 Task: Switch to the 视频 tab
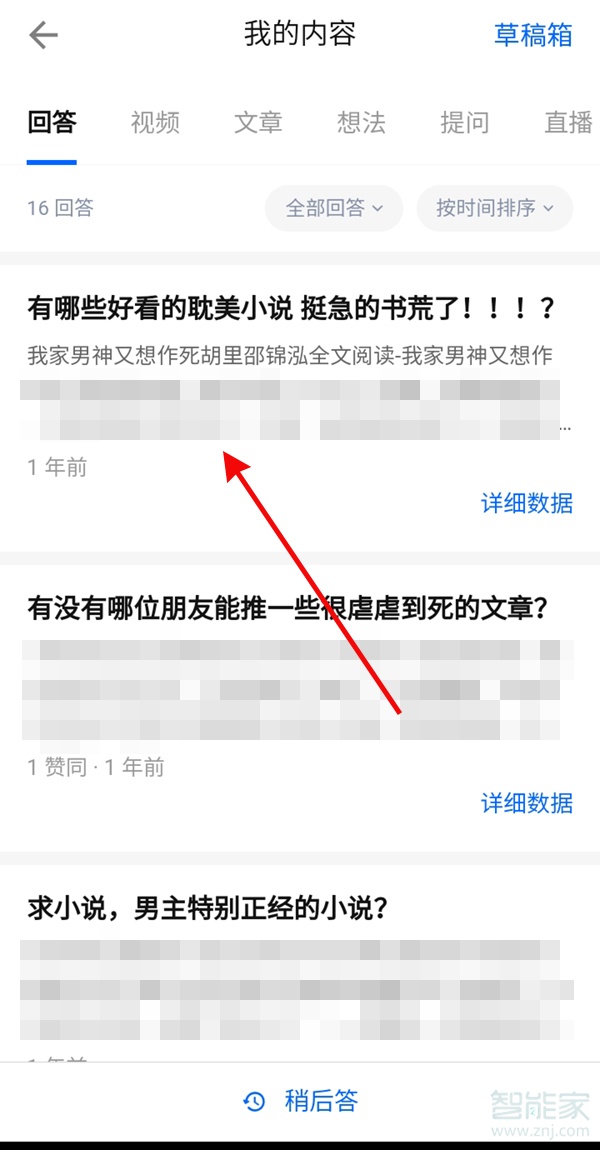coord(155,123)
